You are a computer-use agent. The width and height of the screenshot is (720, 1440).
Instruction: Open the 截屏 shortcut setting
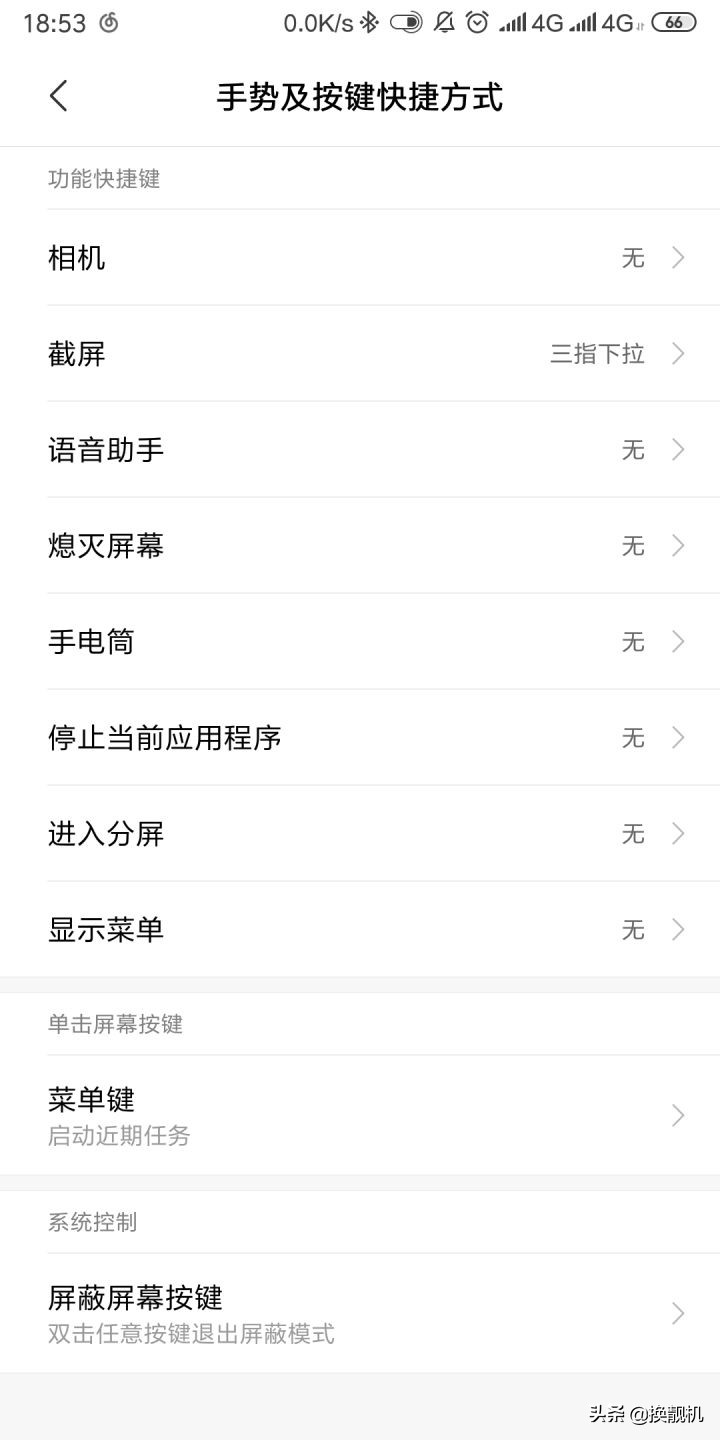[360, 354]
